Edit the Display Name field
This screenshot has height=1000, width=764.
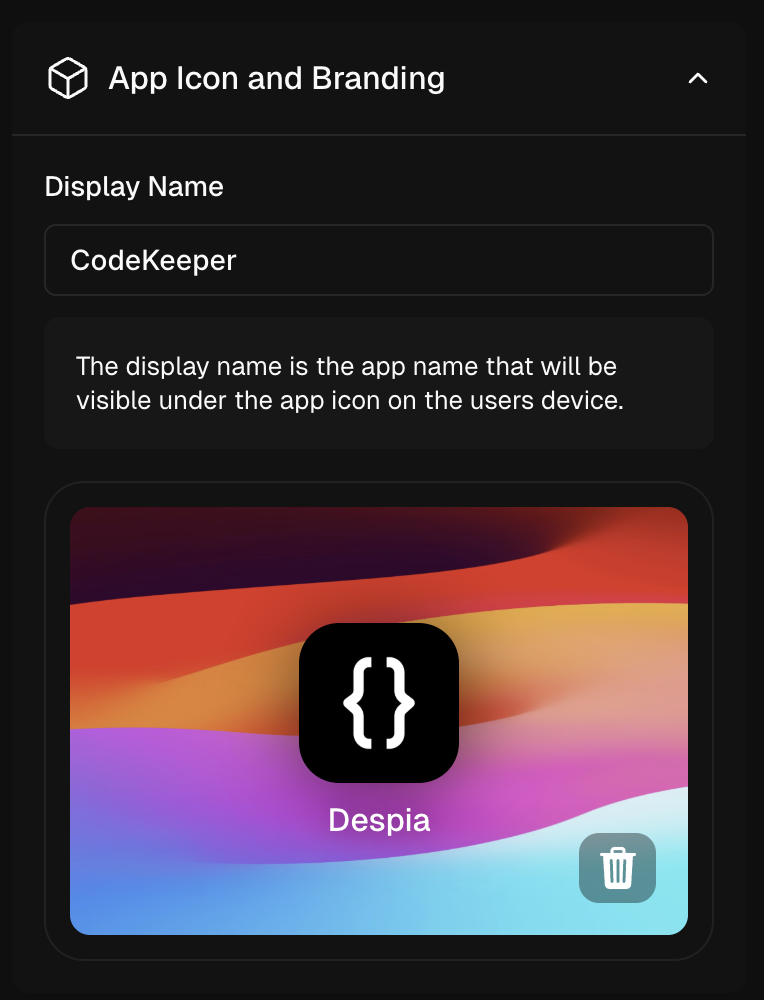click(x=378, y=260)
